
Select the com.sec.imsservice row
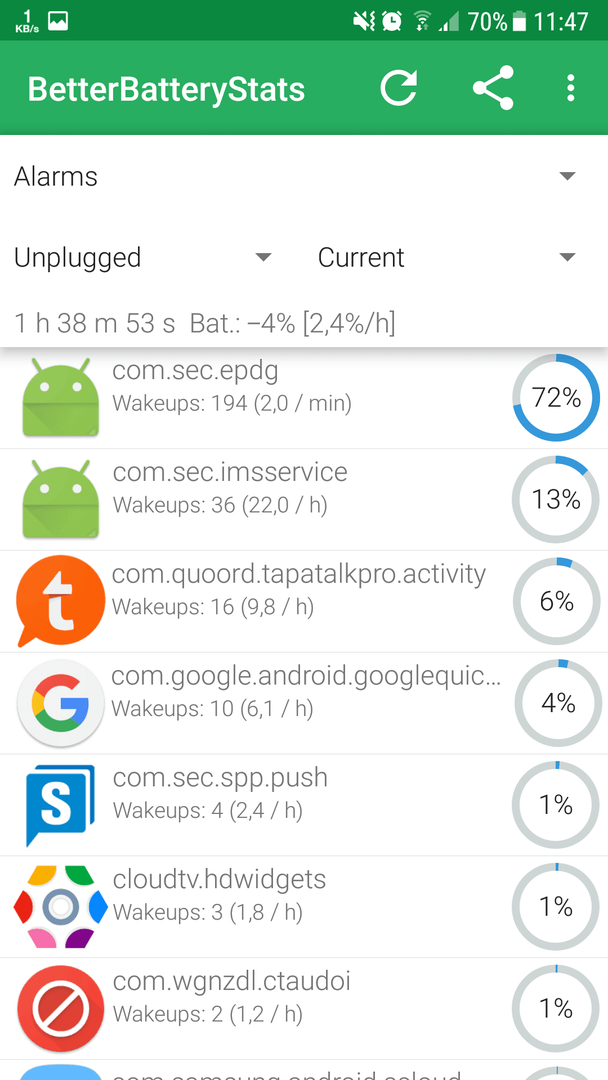pyautogui.click(x=304, y=499)
